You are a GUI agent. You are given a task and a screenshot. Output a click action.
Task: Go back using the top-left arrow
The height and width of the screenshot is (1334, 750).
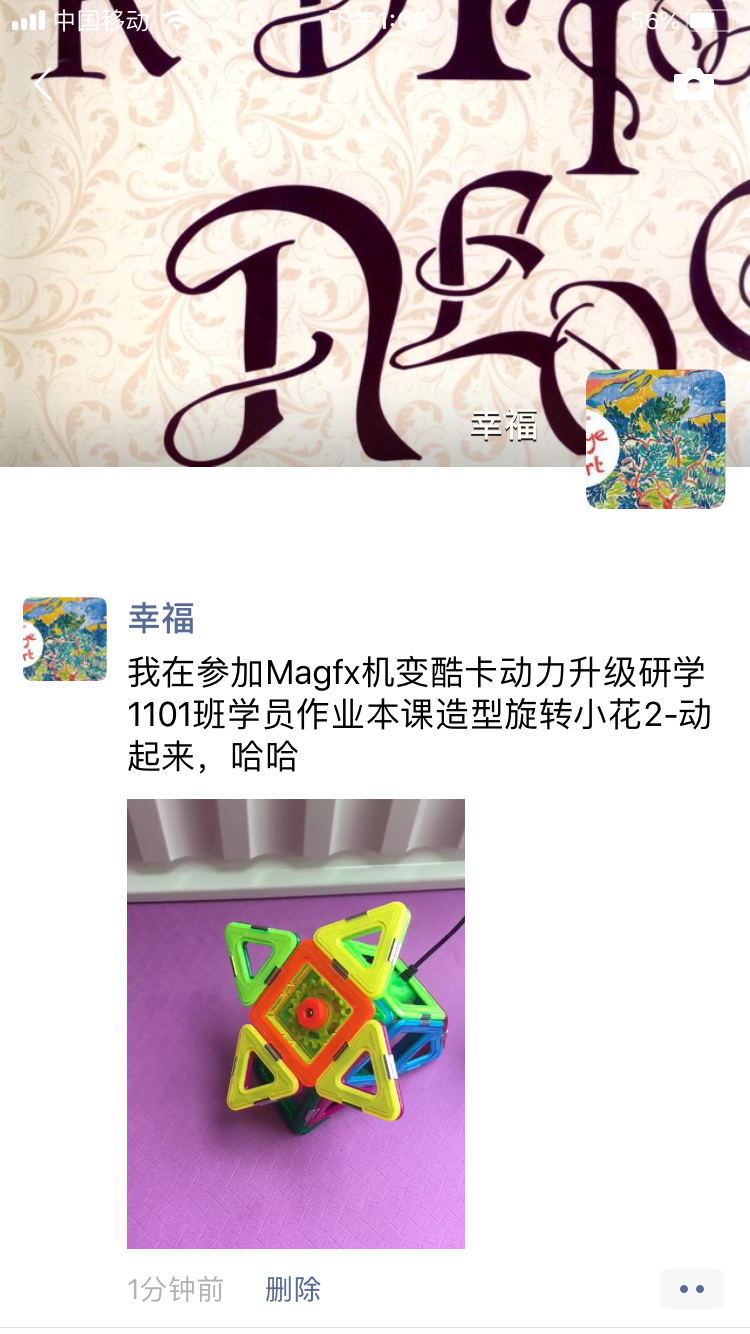[42, 84]
